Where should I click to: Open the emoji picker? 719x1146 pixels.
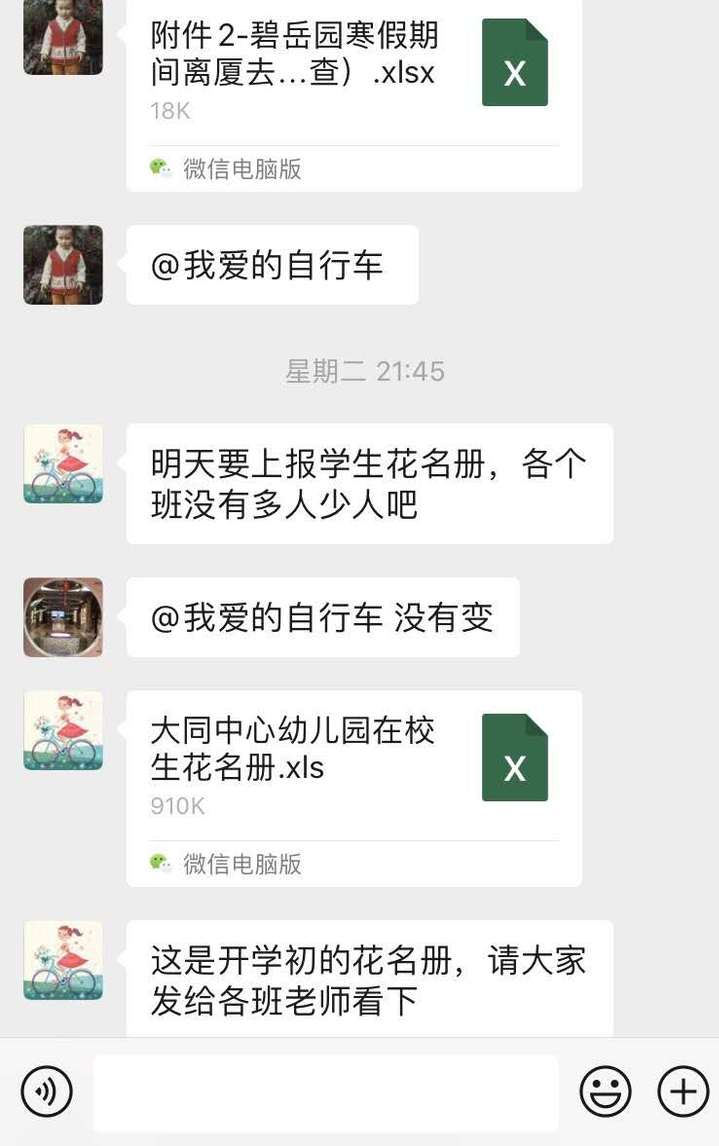click(606, 1091)
